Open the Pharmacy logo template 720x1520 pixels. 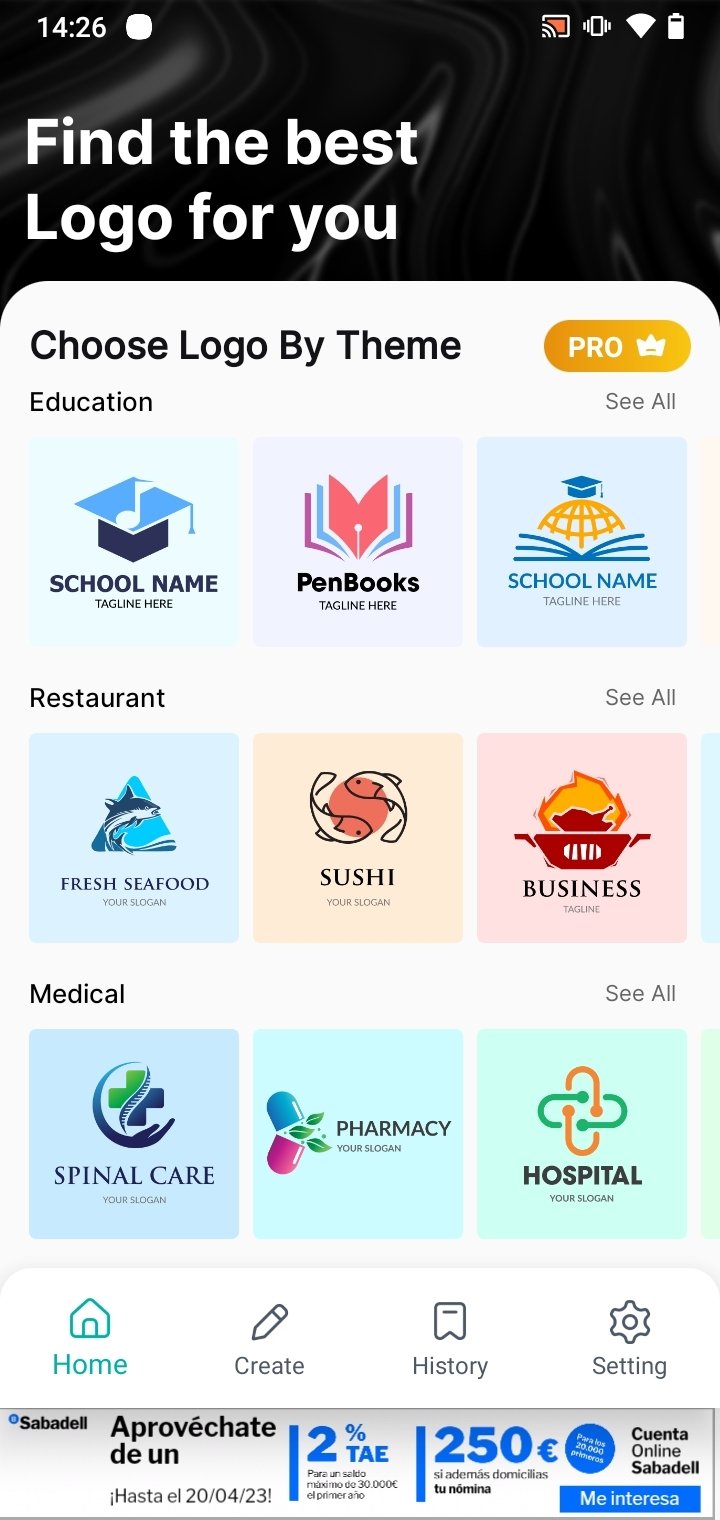(x=358, y=1133)
